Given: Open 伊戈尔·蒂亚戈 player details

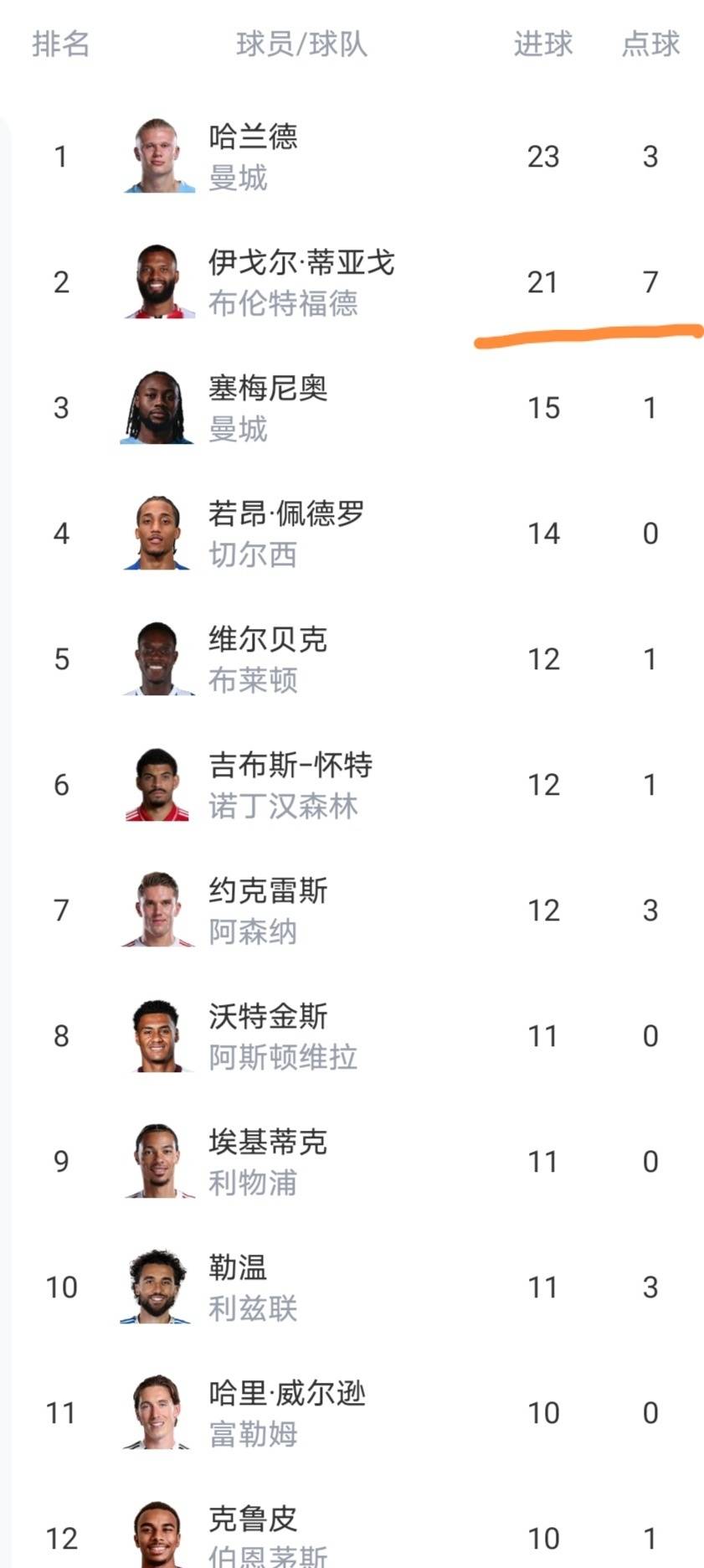Looking at the screenshot, I should click(x=301, y=263).
